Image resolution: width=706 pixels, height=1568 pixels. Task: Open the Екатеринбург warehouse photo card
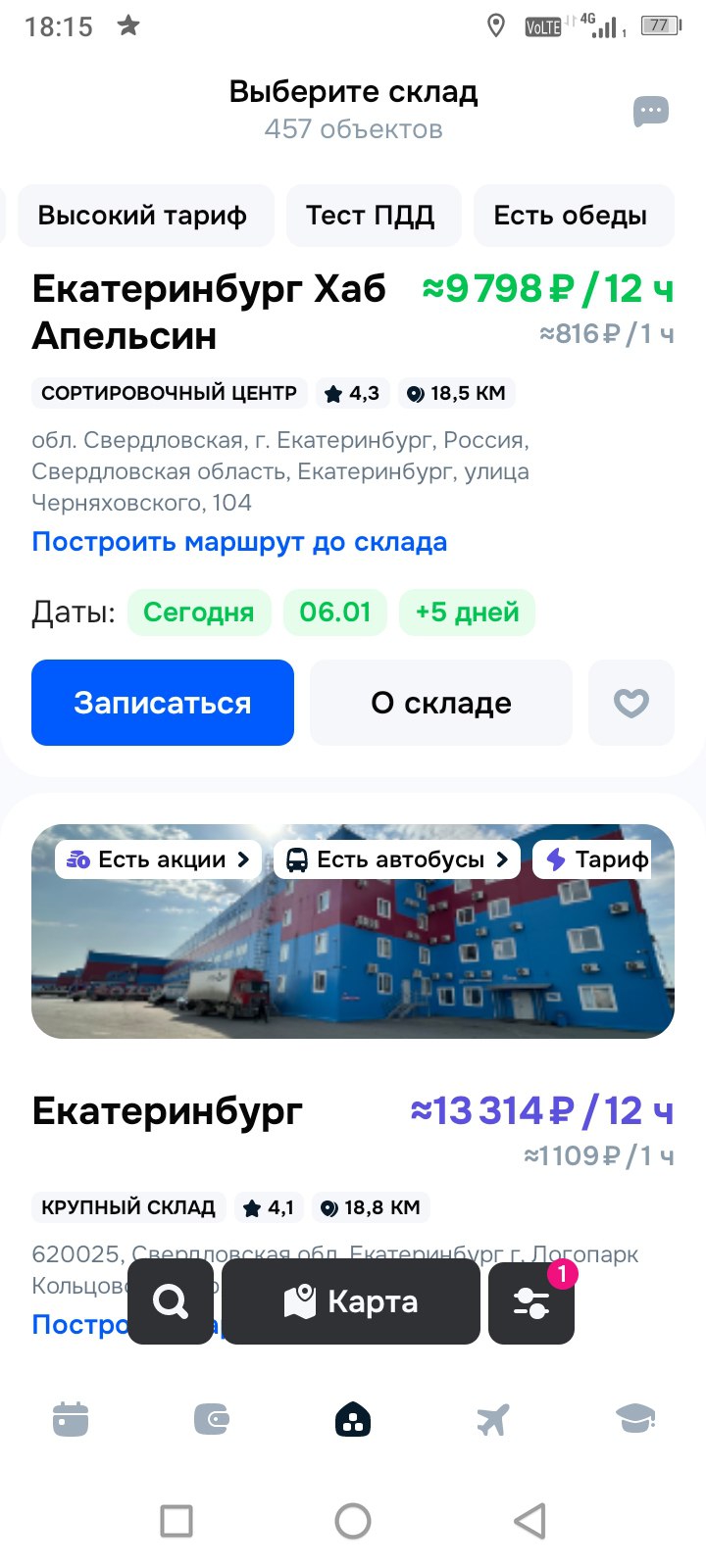tap(353, 960)
